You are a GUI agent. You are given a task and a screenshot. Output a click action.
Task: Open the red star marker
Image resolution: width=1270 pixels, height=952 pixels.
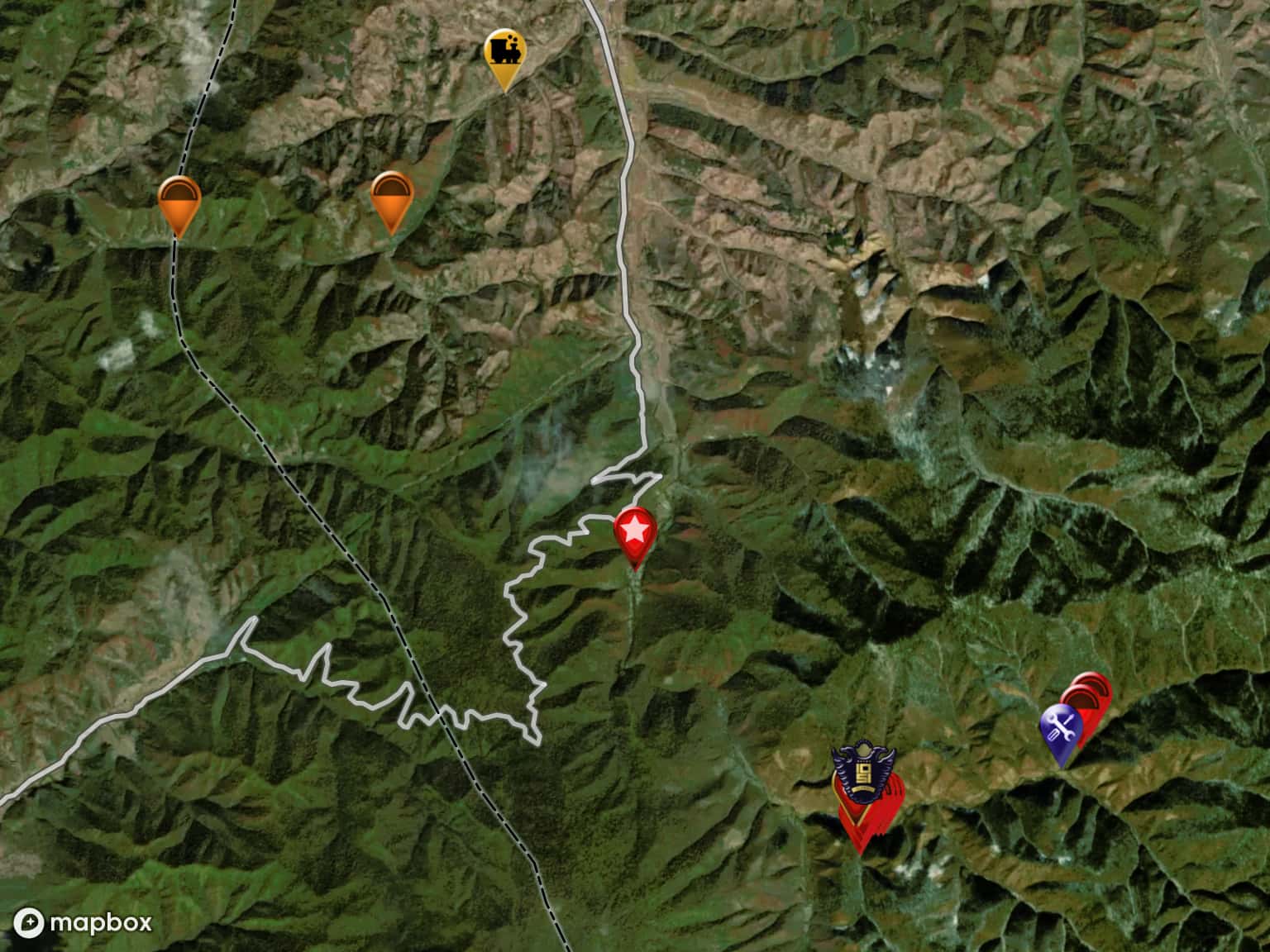(635, 532)
